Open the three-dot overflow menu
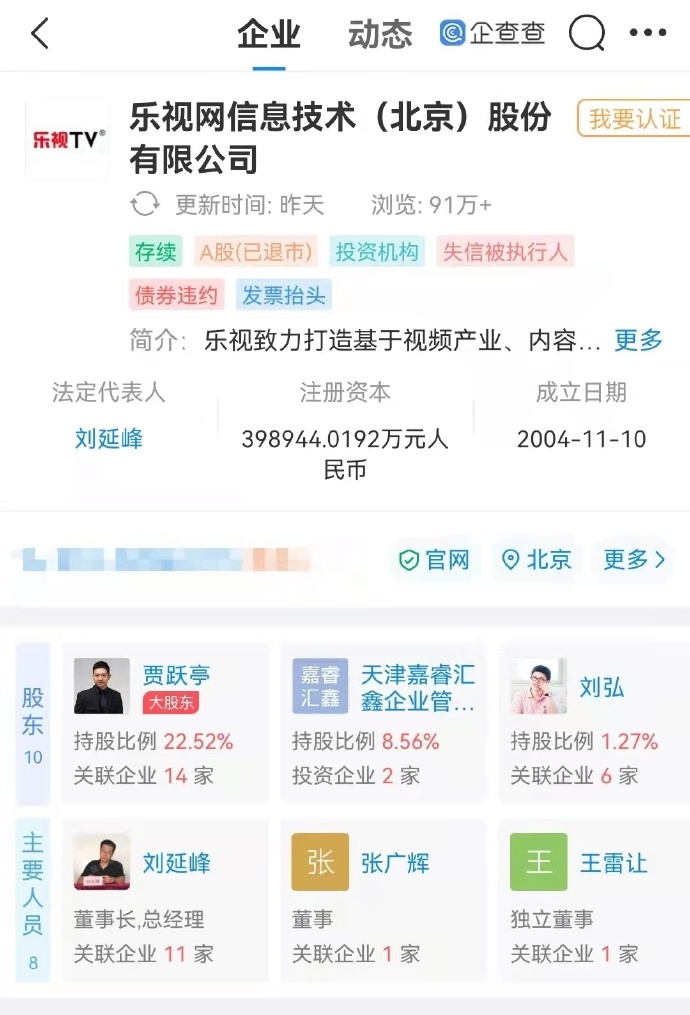The width and height of the screenshot is (690, 1015). click(648, 34)
